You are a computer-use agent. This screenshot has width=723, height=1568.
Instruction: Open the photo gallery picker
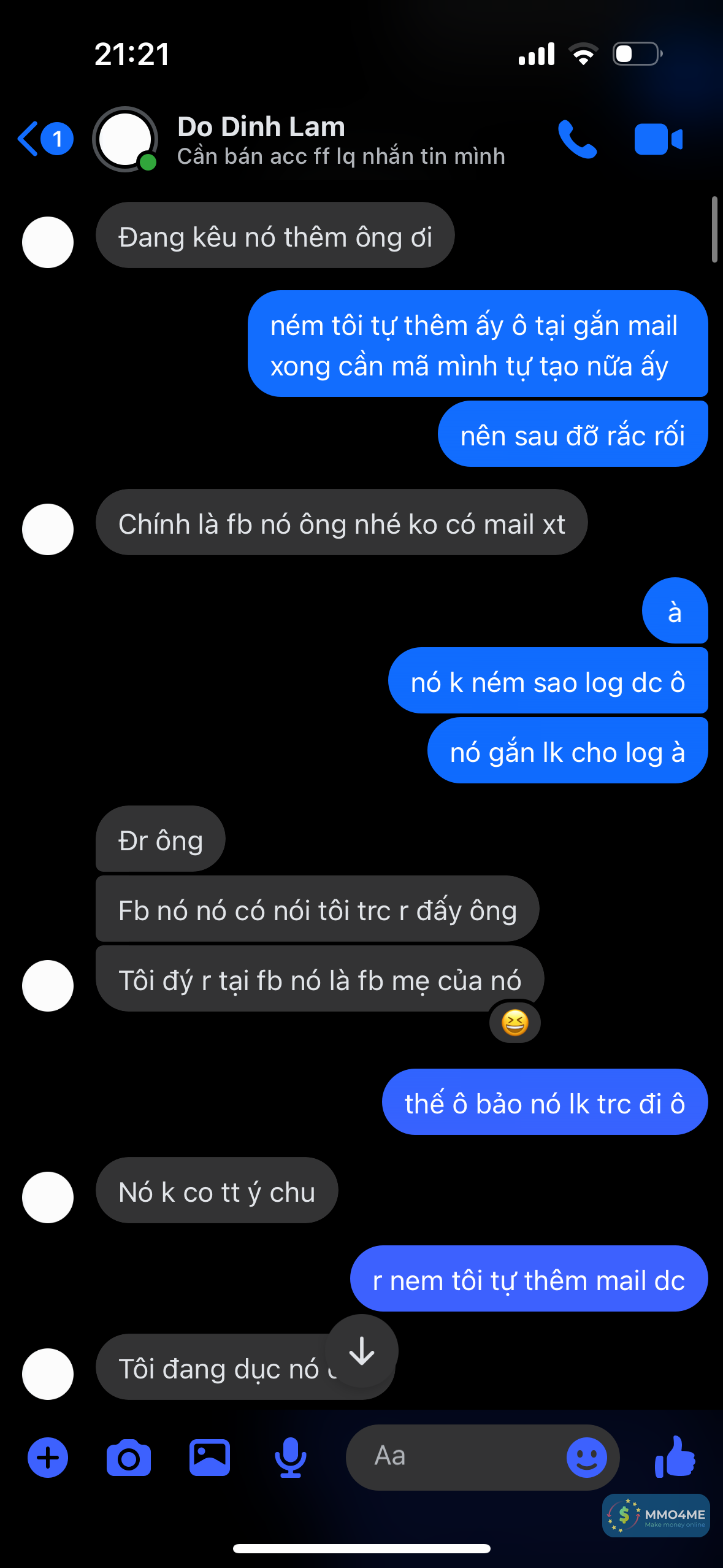(x=210, y=1458)
